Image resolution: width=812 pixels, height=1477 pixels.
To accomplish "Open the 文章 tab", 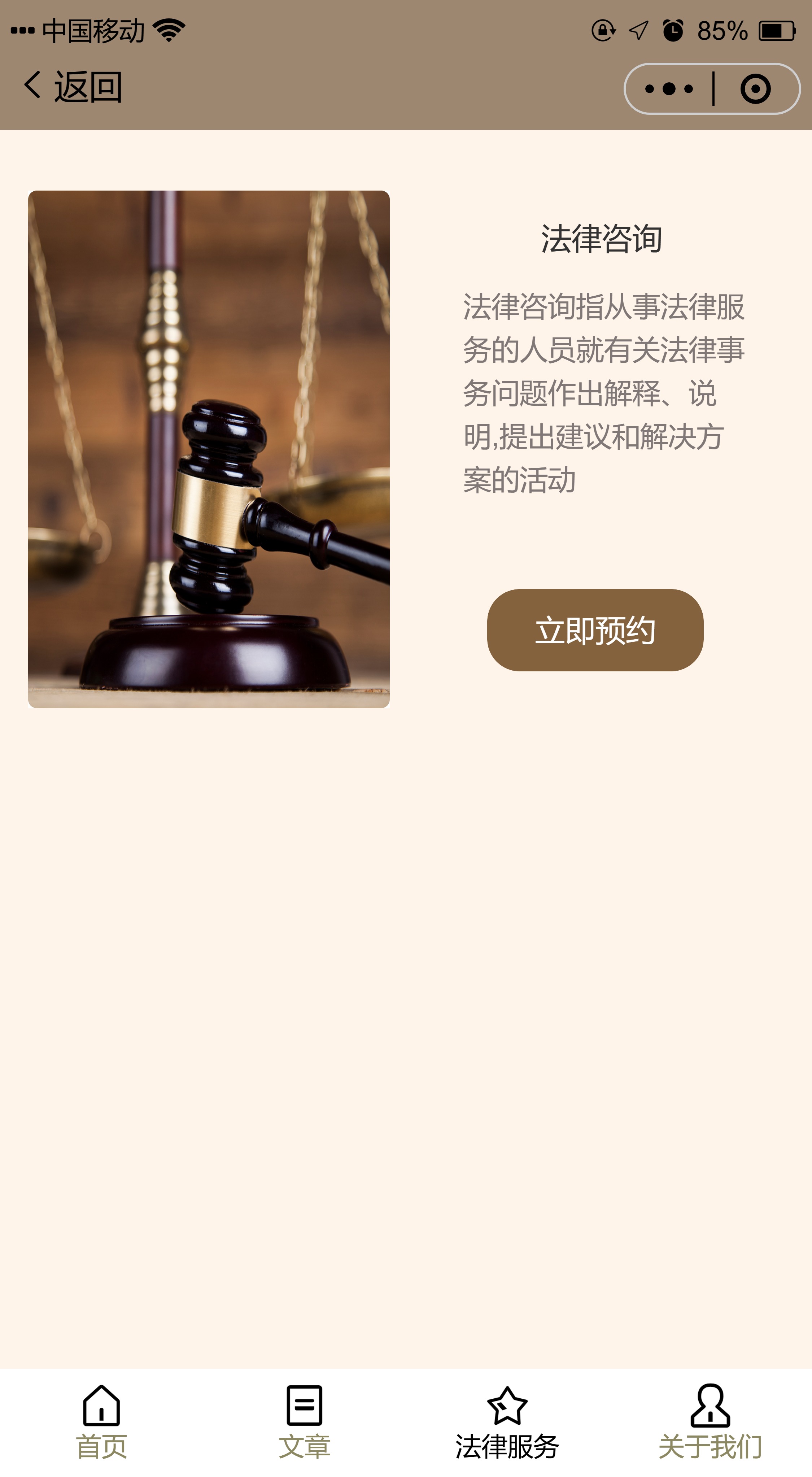I will (305, 1422).
